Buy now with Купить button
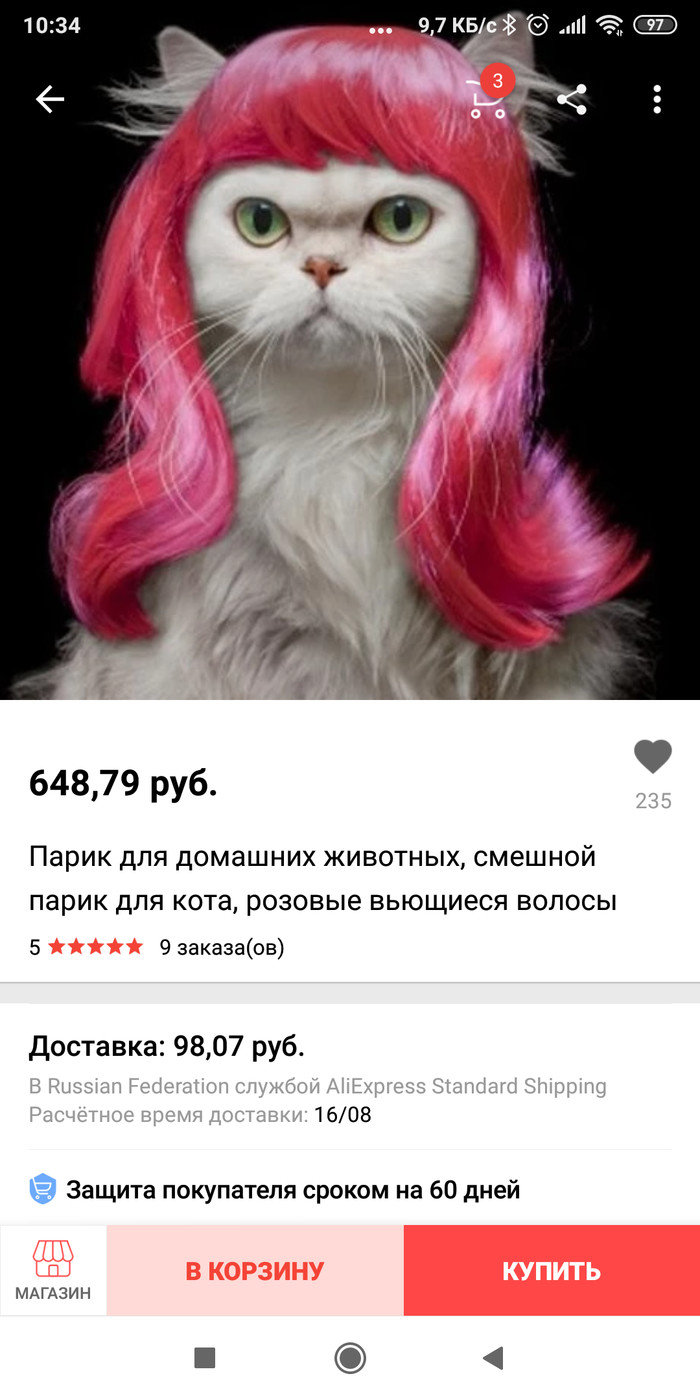This screenshot has height=1400, width=700. coord(551,1271)
